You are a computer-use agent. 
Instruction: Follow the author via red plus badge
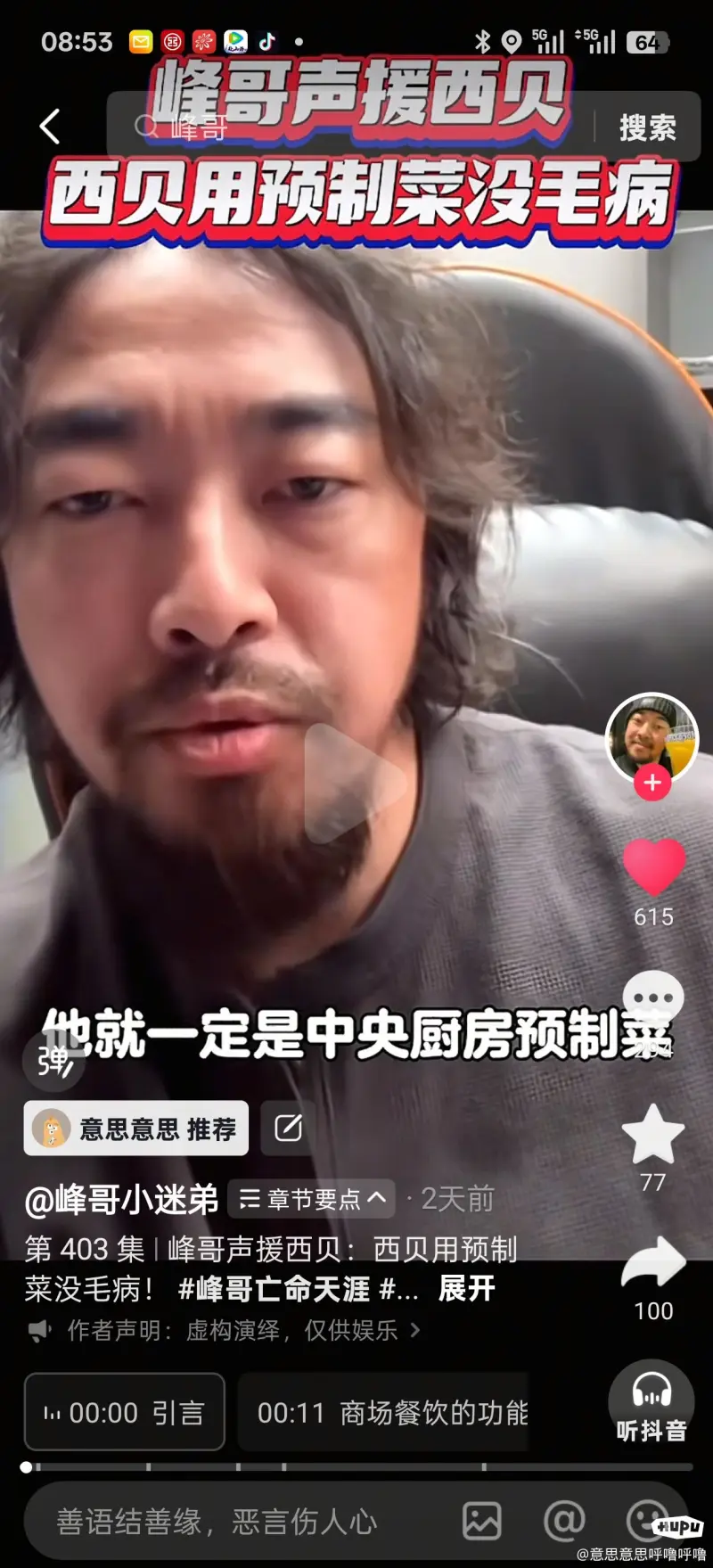click(652, 783)
